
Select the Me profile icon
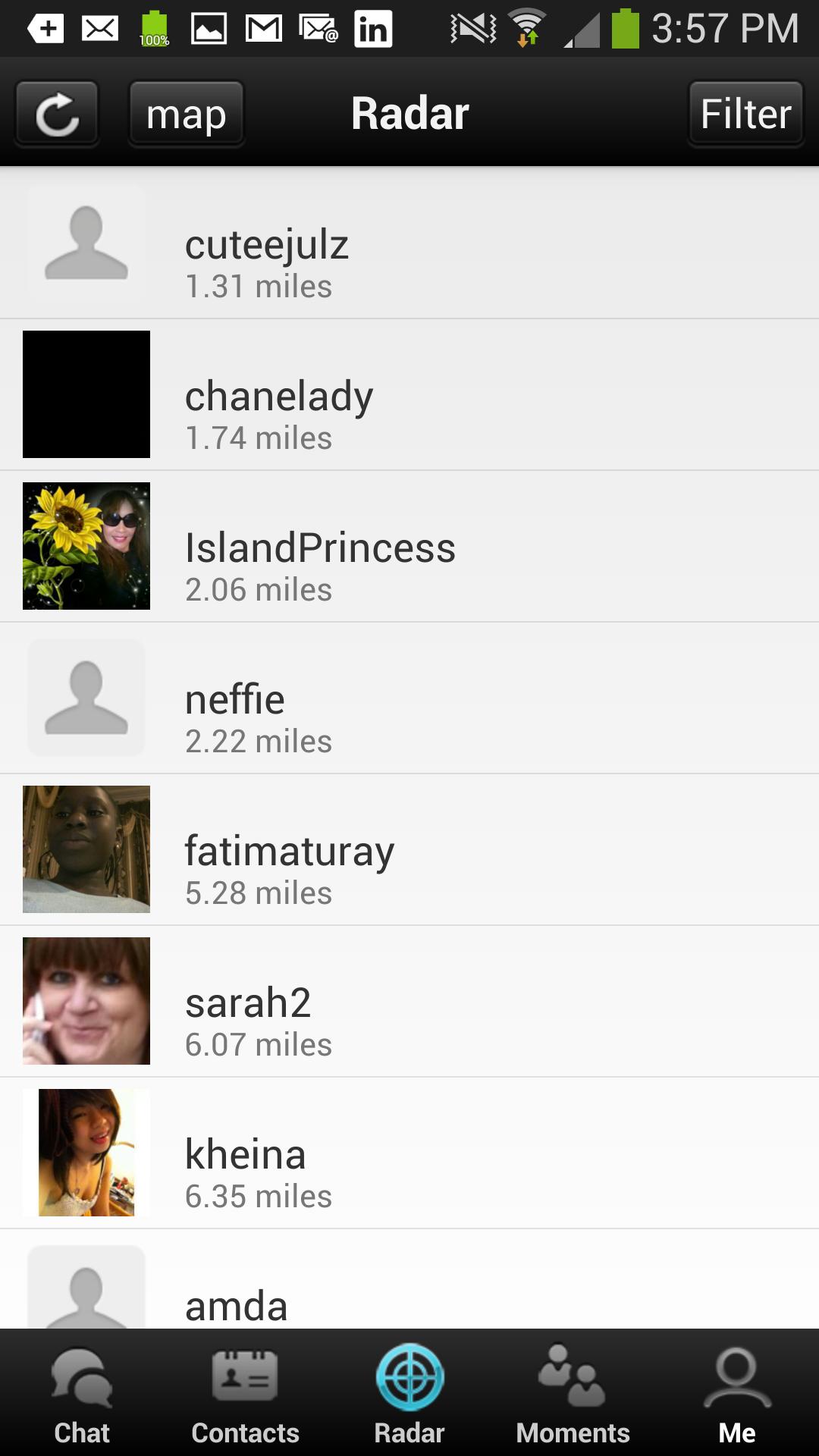pos(736,1395)
